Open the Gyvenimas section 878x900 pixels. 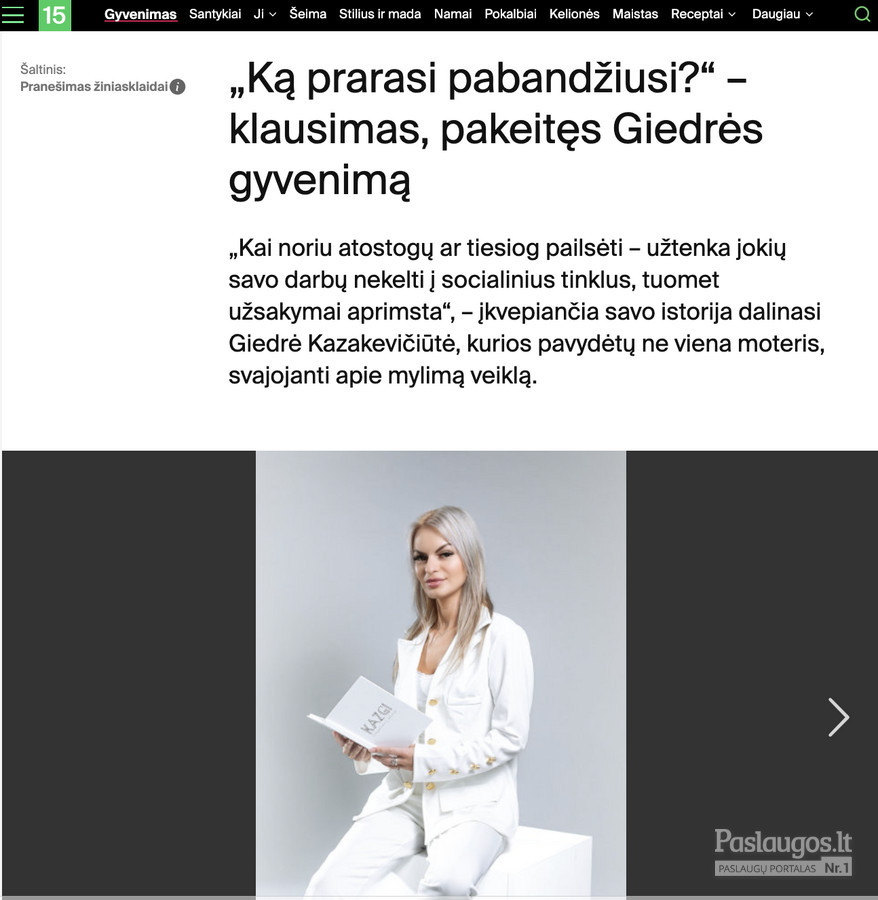point(140,14)
